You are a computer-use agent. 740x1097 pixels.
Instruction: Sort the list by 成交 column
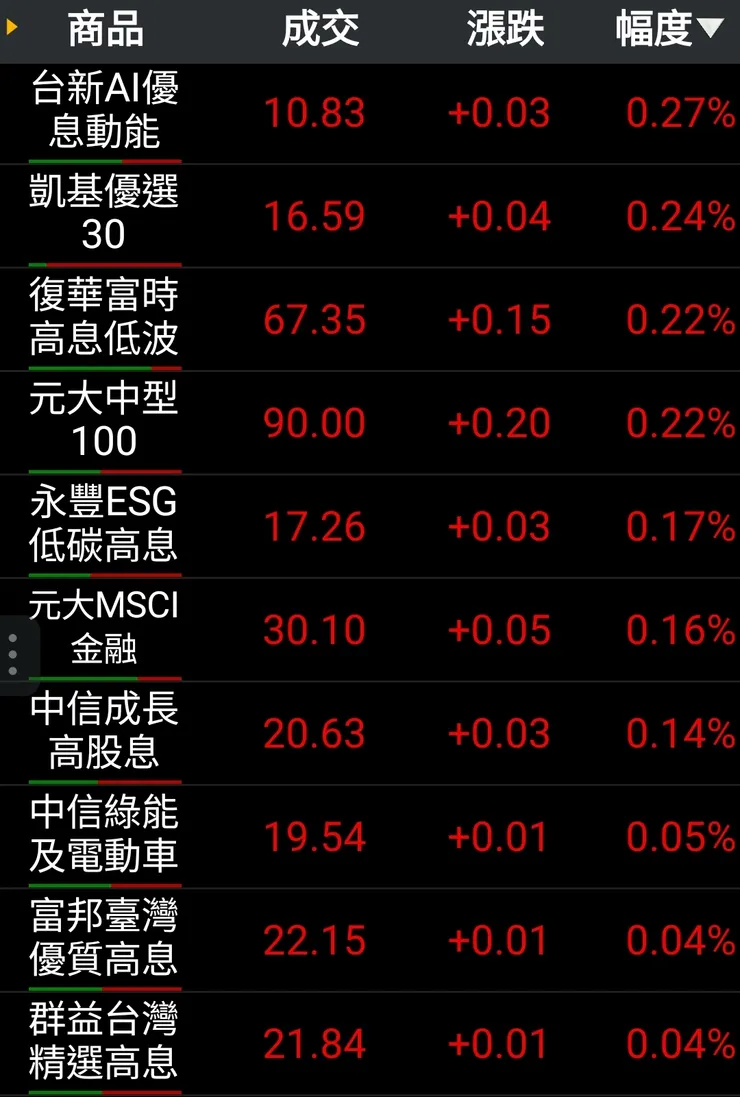tap(322, 29)
